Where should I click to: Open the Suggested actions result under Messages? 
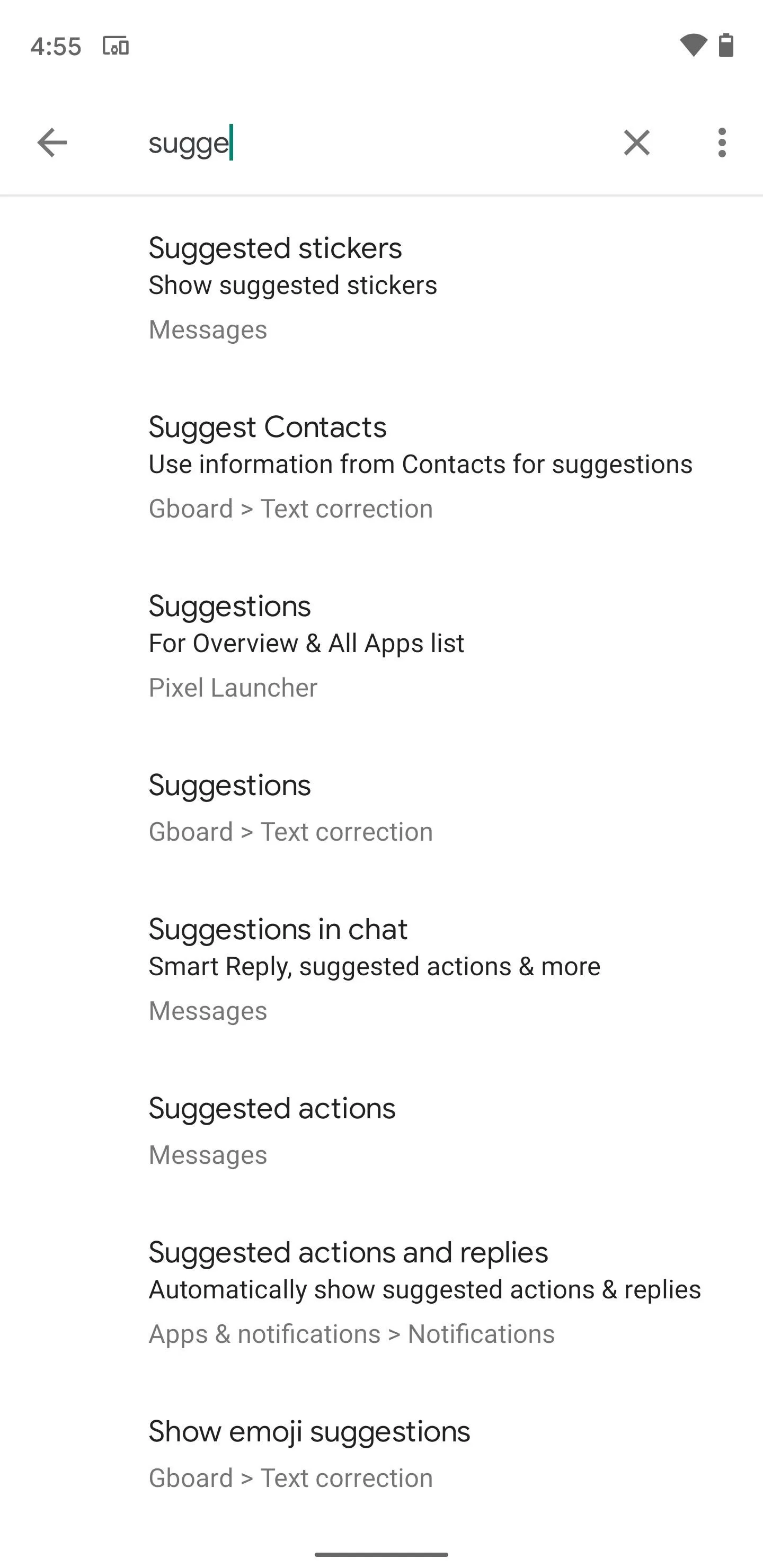(x=381, y=1131)
